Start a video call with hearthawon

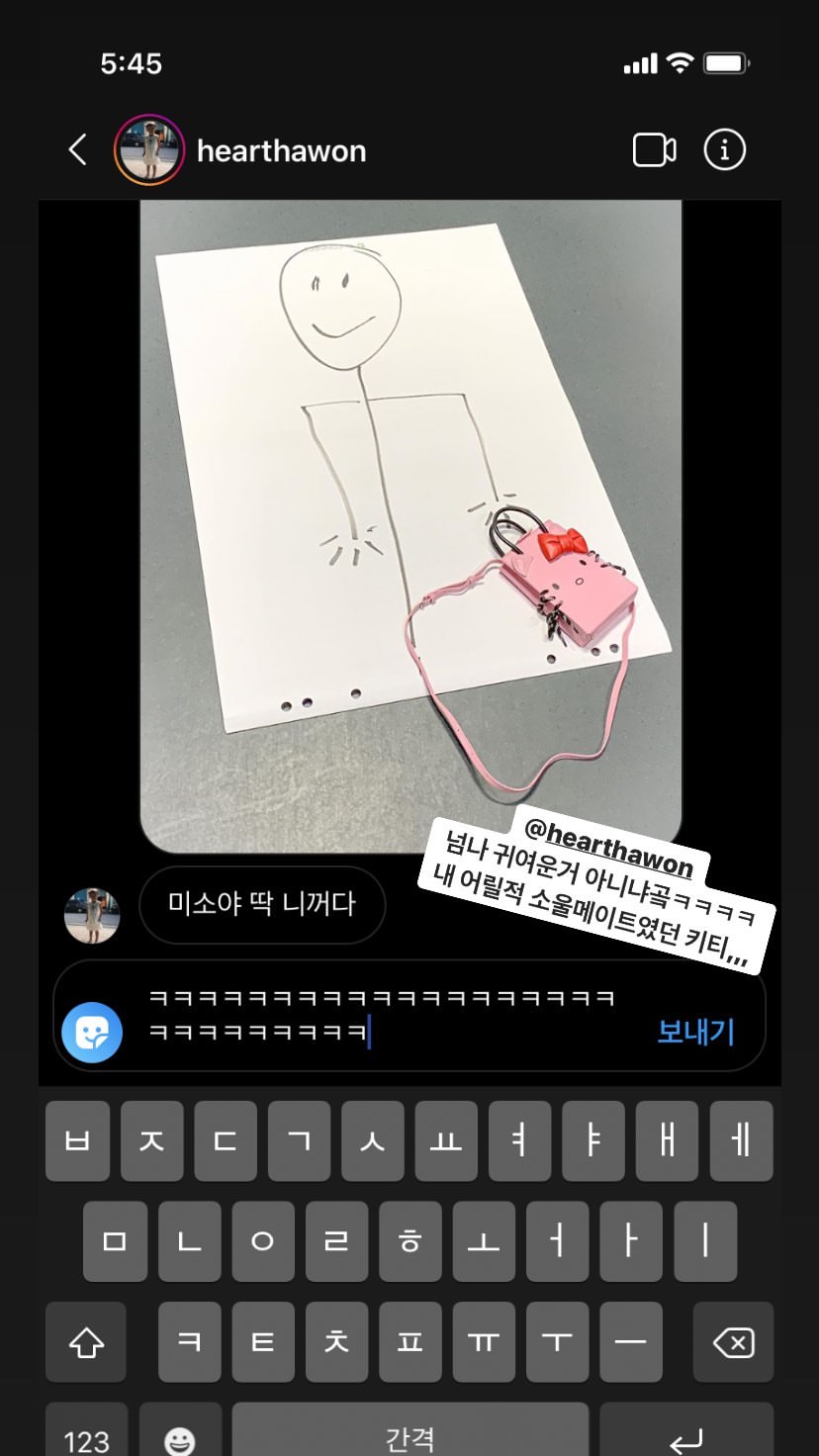[x=654, y=150]
